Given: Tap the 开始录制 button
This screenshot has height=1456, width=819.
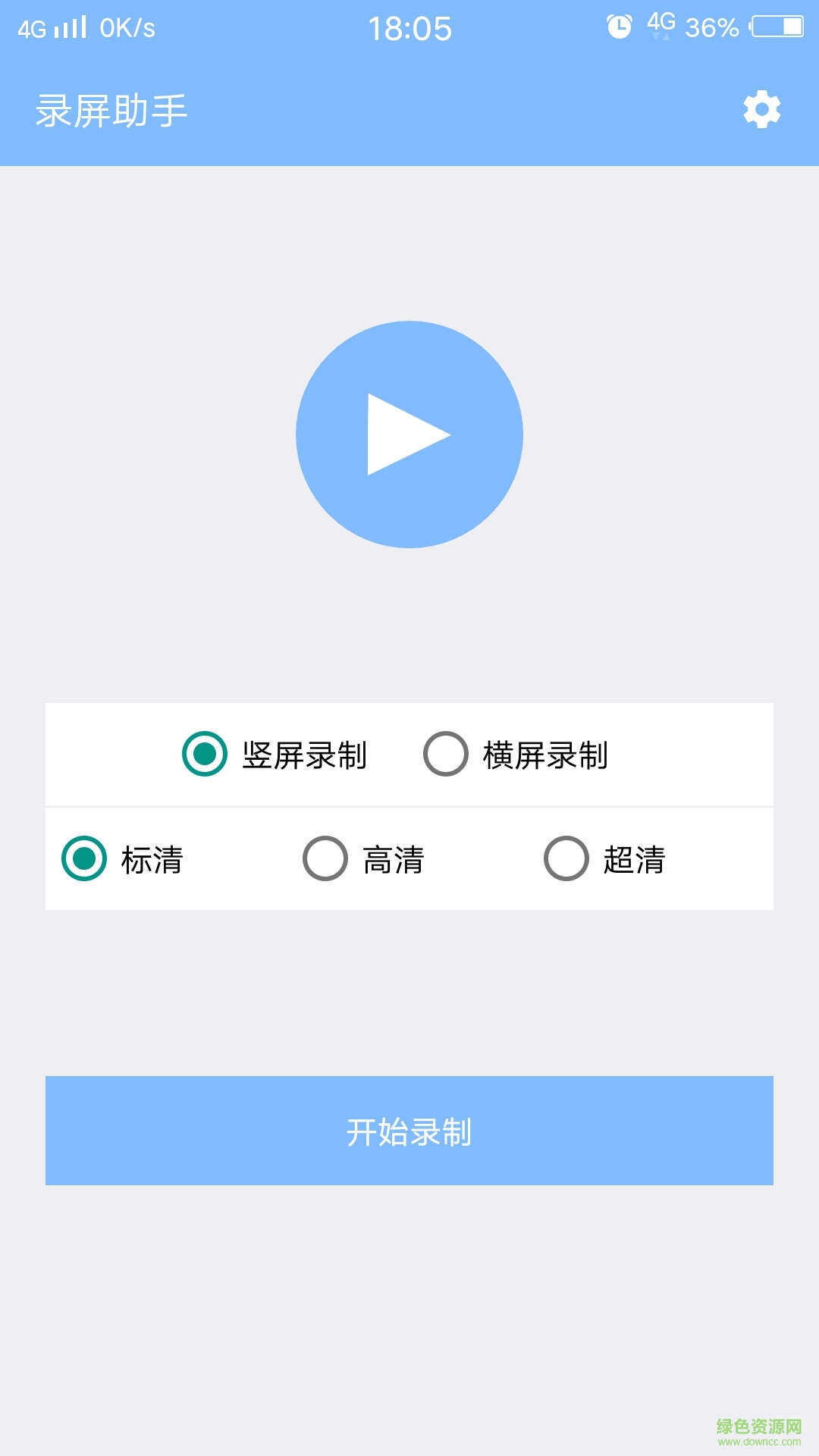Looking at the screenshot, I should click(x=409, y=1131).
